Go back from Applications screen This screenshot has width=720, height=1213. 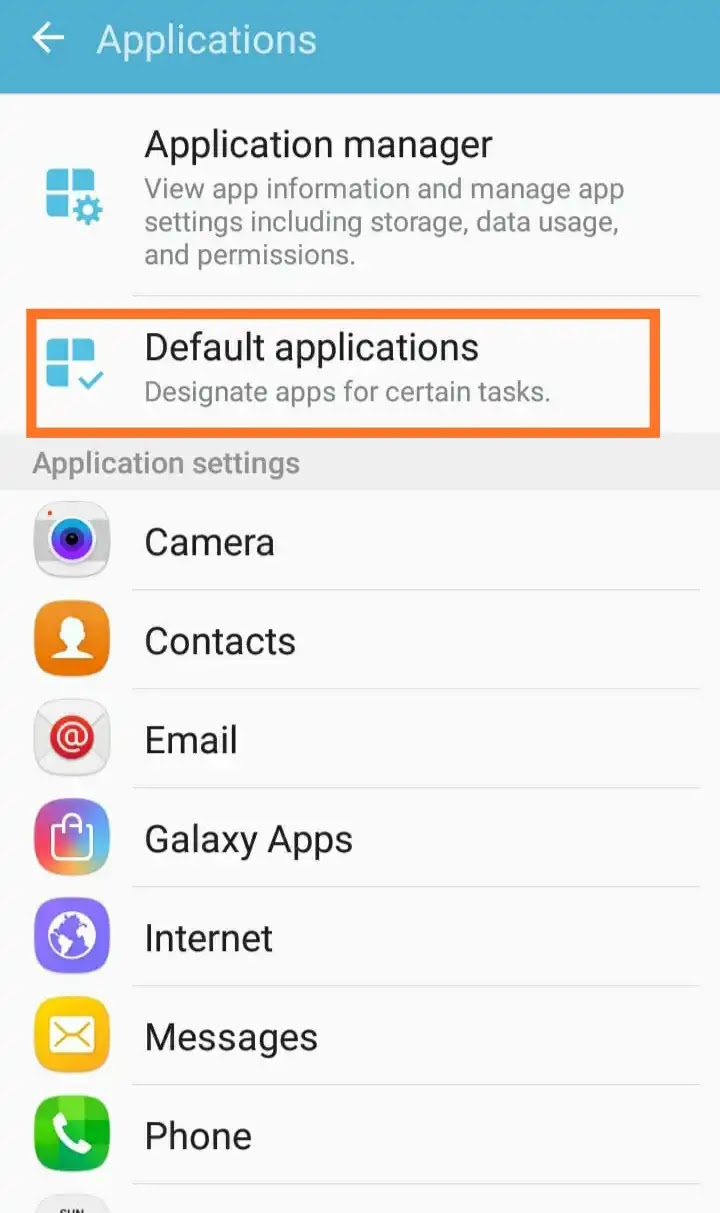tap(47, 39)
